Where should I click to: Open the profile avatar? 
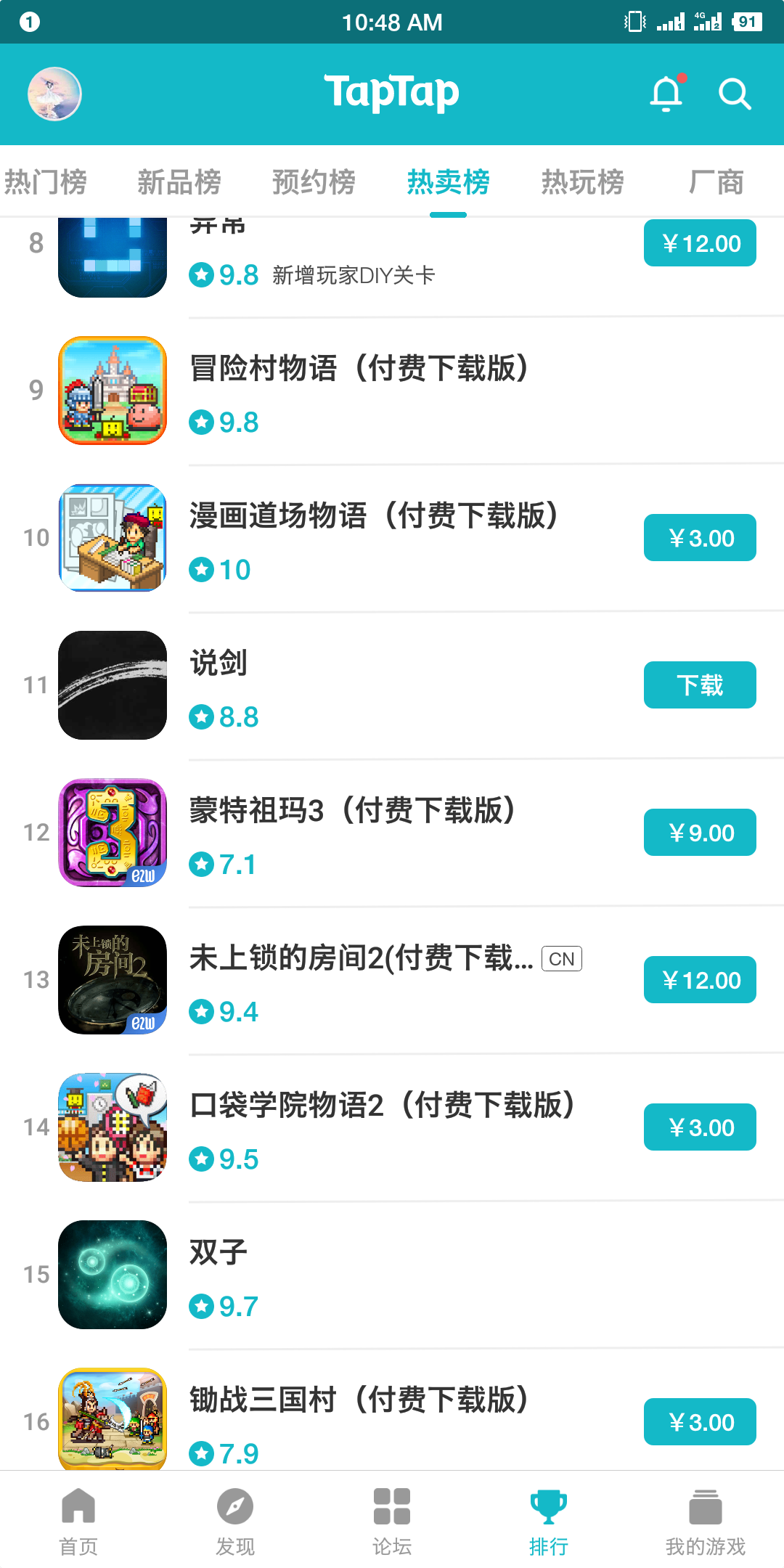(54, 94)
